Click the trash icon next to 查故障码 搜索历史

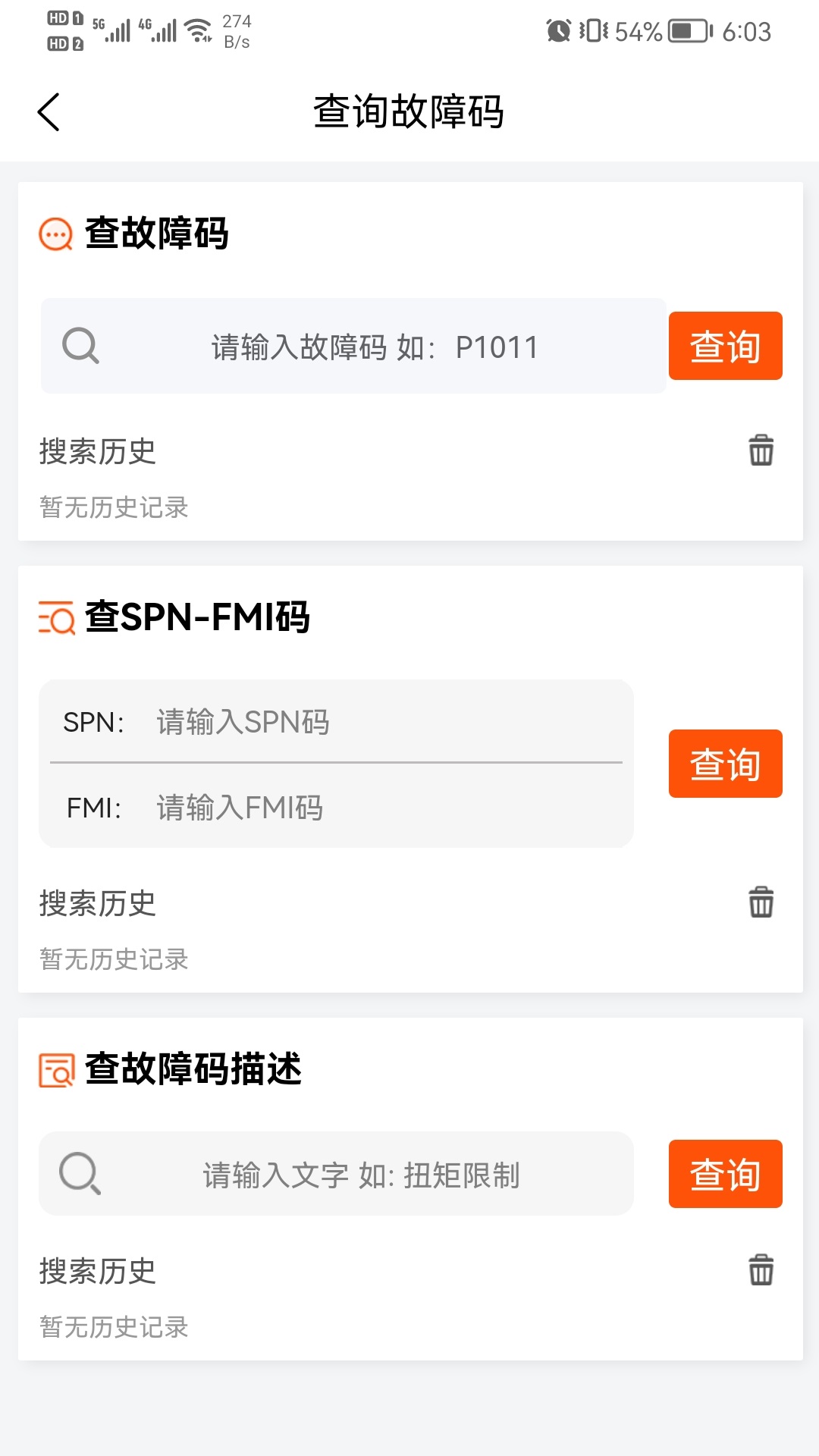pos(761,450)
